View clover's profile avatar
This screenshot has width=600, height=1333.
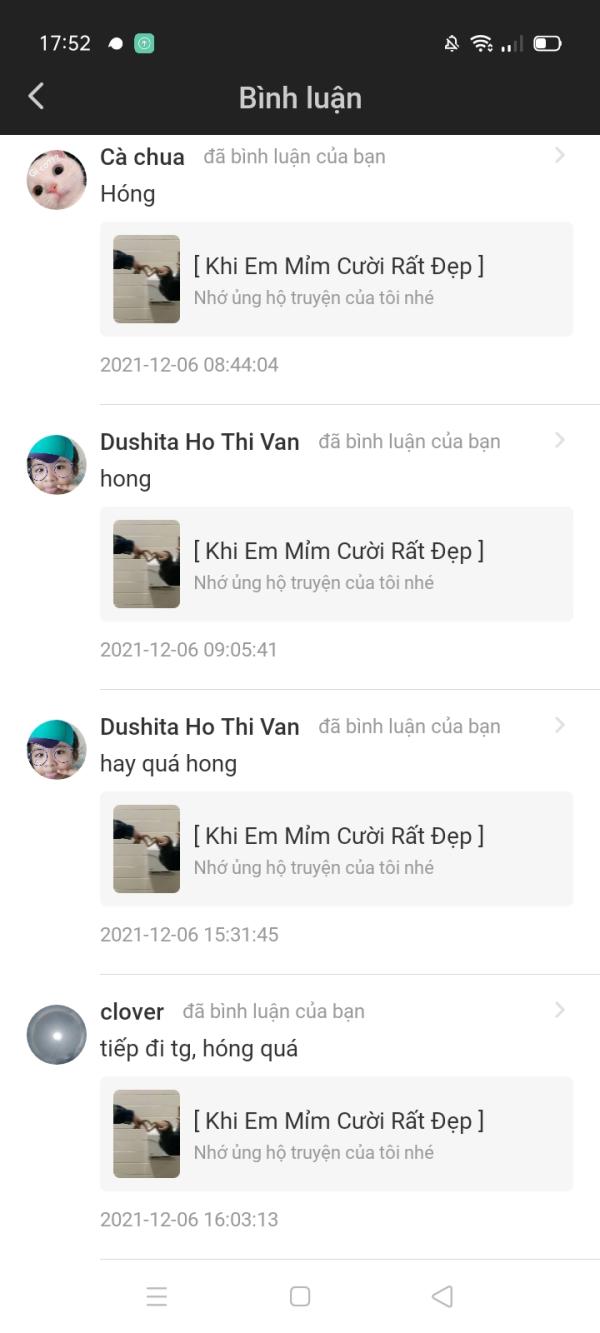pyautogui.click(x=56, y=1035)
